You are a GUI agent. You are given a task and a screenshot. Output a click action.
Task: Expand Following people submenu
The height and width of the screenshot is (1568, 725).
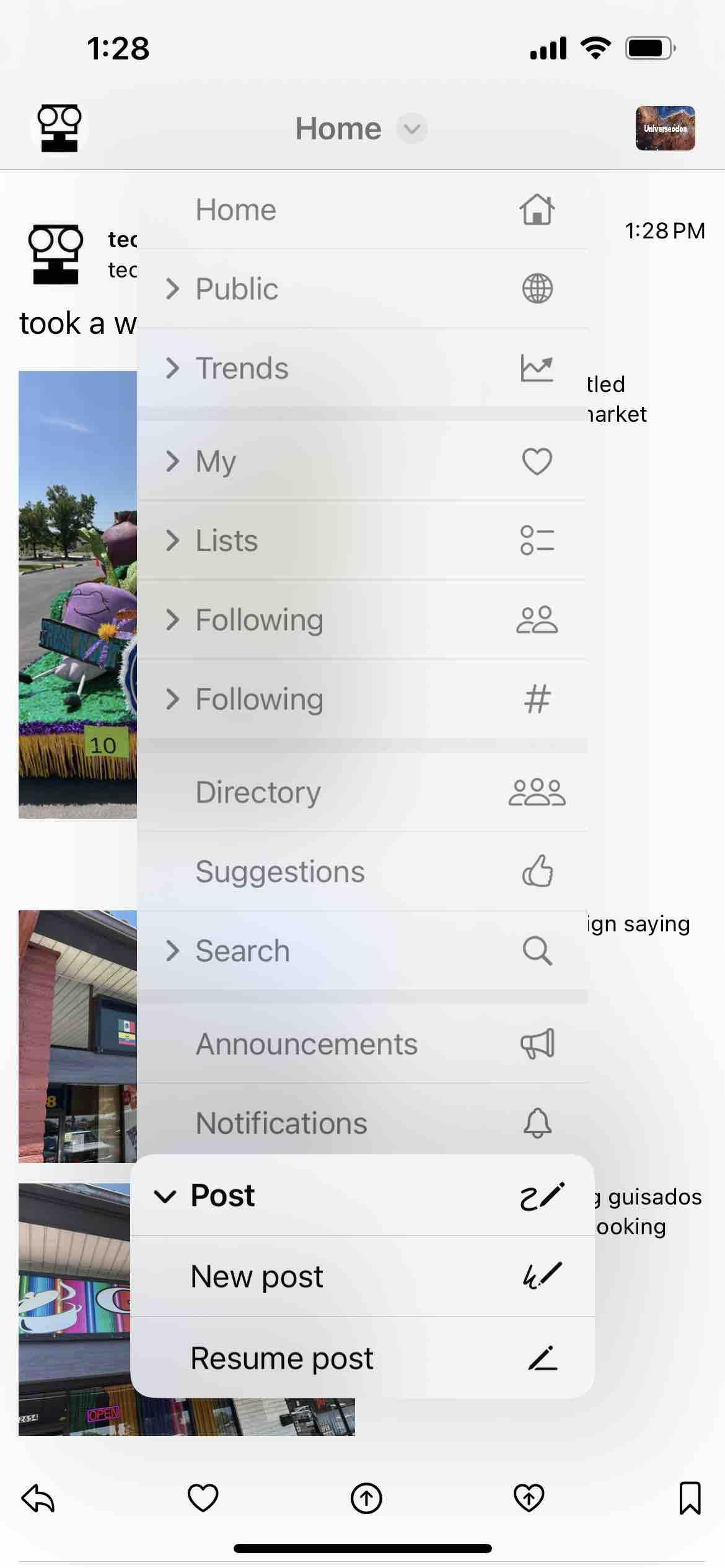362,620
